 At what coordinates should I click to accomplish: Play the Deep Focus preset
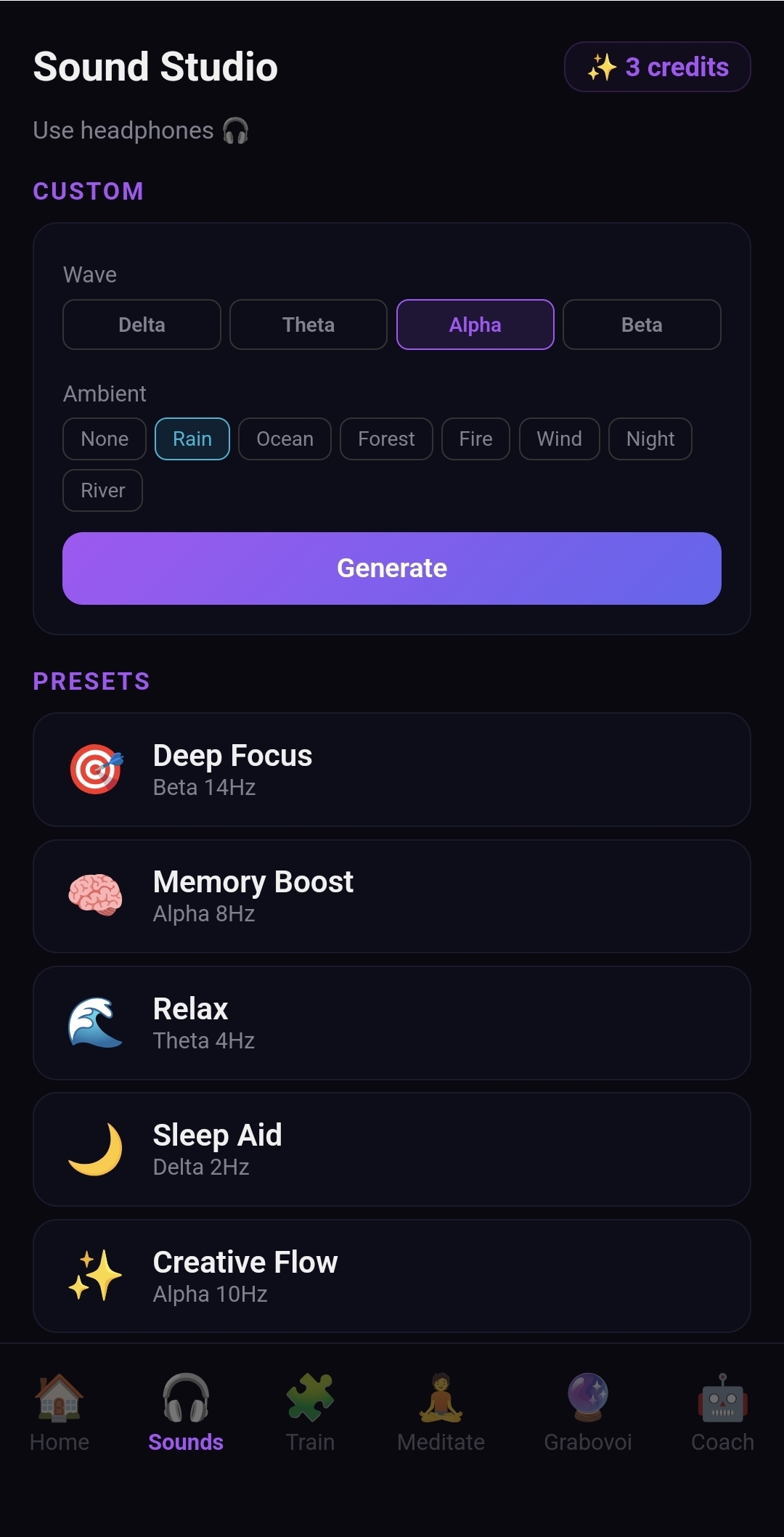392,770
